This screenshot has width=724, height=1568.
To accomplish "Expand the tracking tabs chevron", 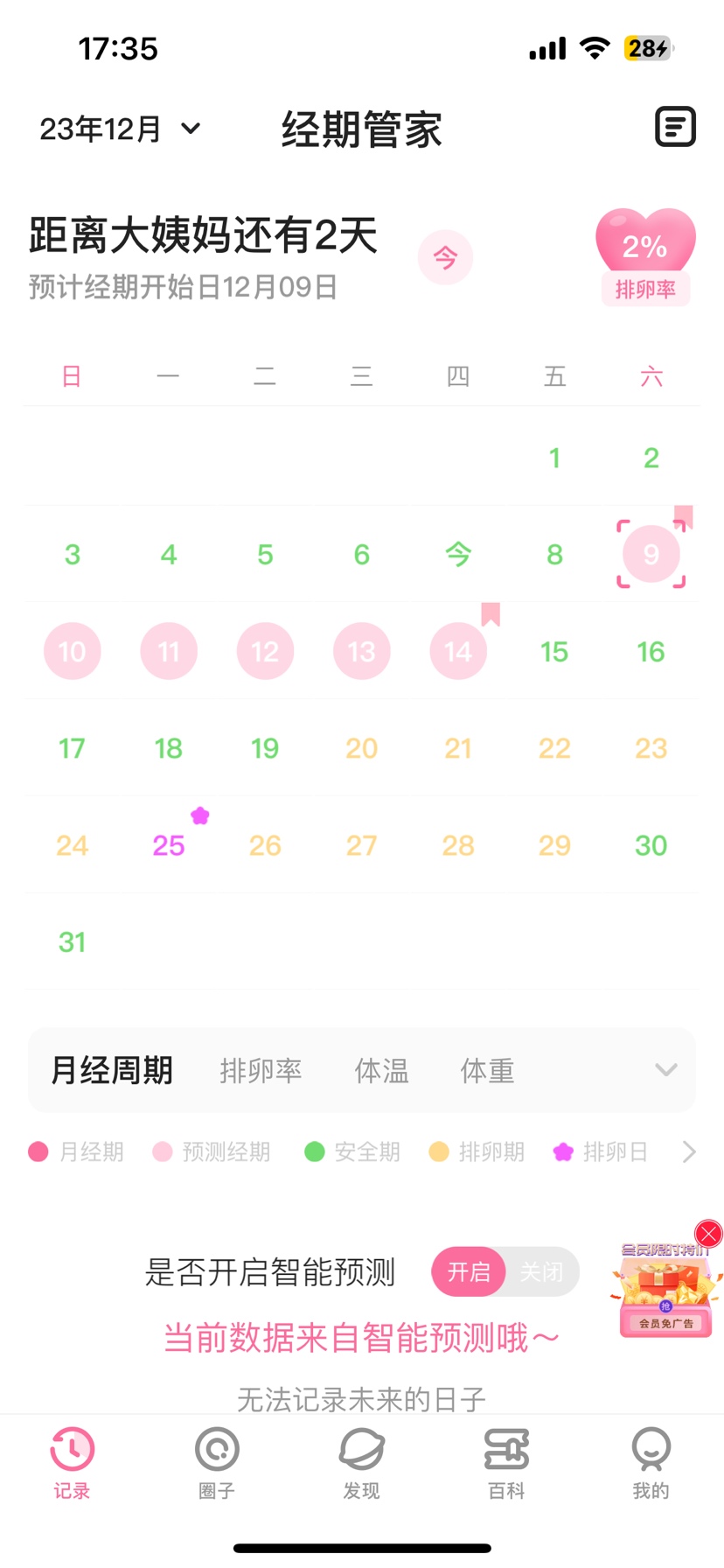I will (666, 1070).
